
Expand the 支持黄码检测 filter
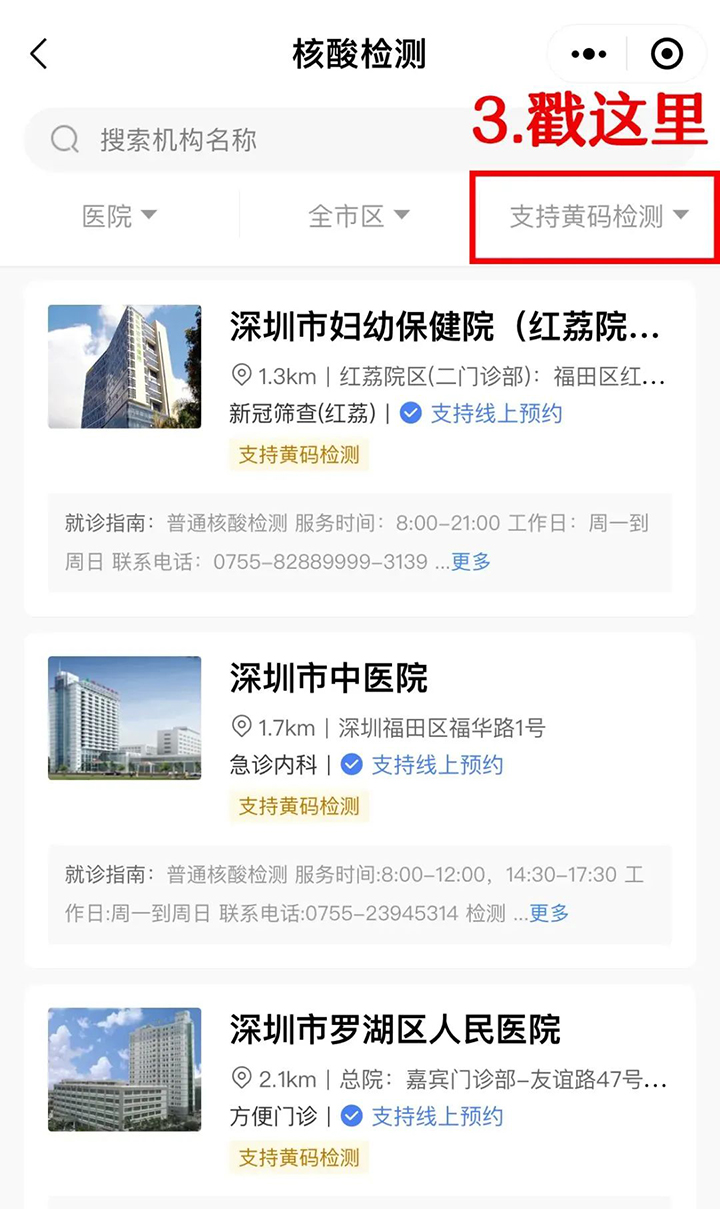598,216
